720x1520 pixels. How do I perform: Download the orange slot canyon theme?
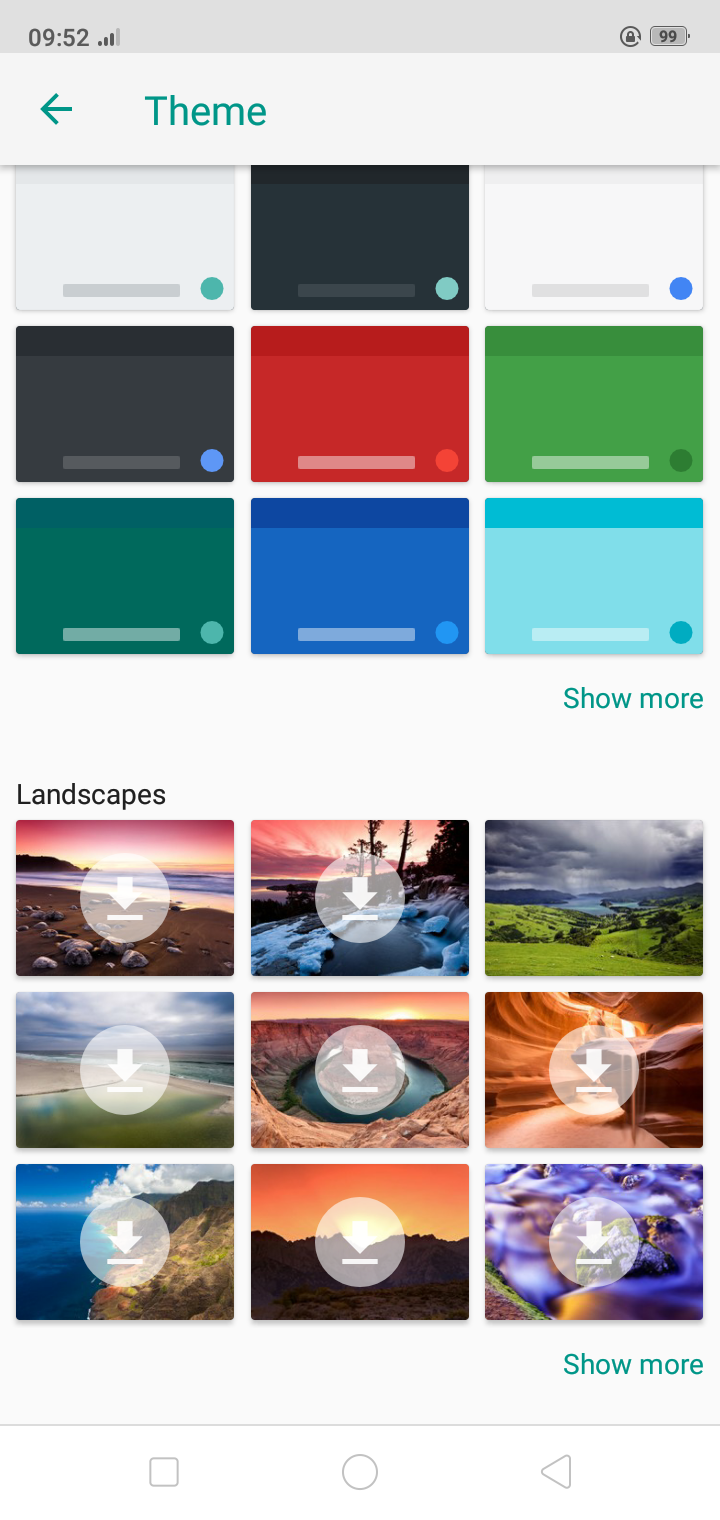(593, 1069)
